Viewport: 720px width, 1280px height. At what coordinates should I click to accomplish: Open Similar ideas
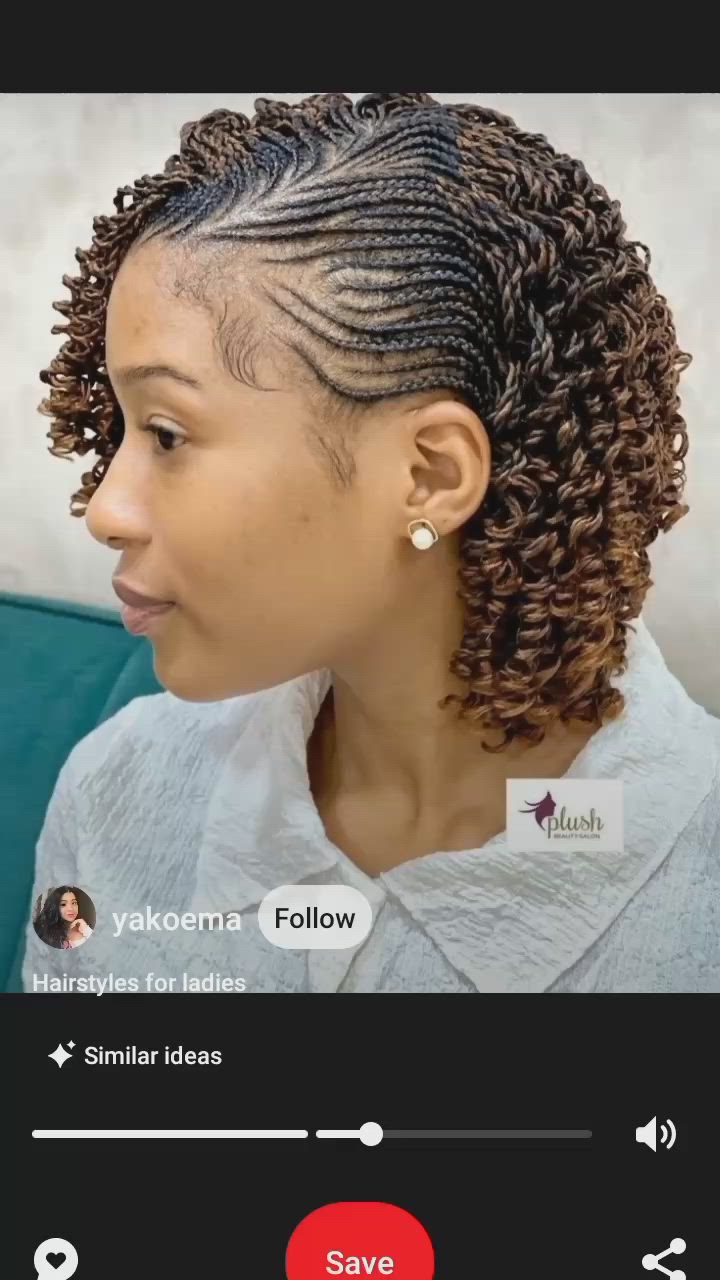coord(135,1055)
